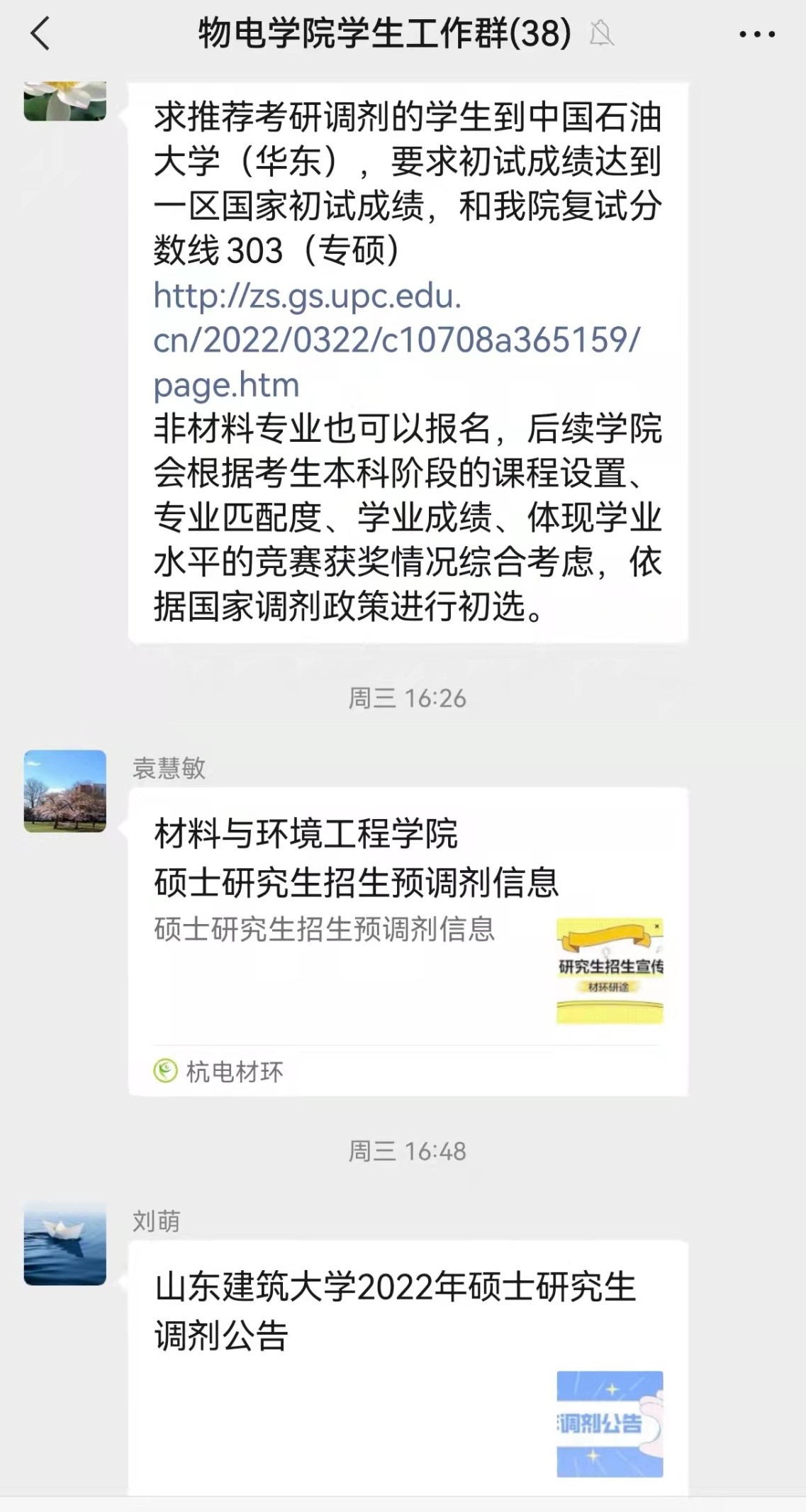The image size is (806, 1512).
Task: Go back from the group chat
Action: pos(40,34)
